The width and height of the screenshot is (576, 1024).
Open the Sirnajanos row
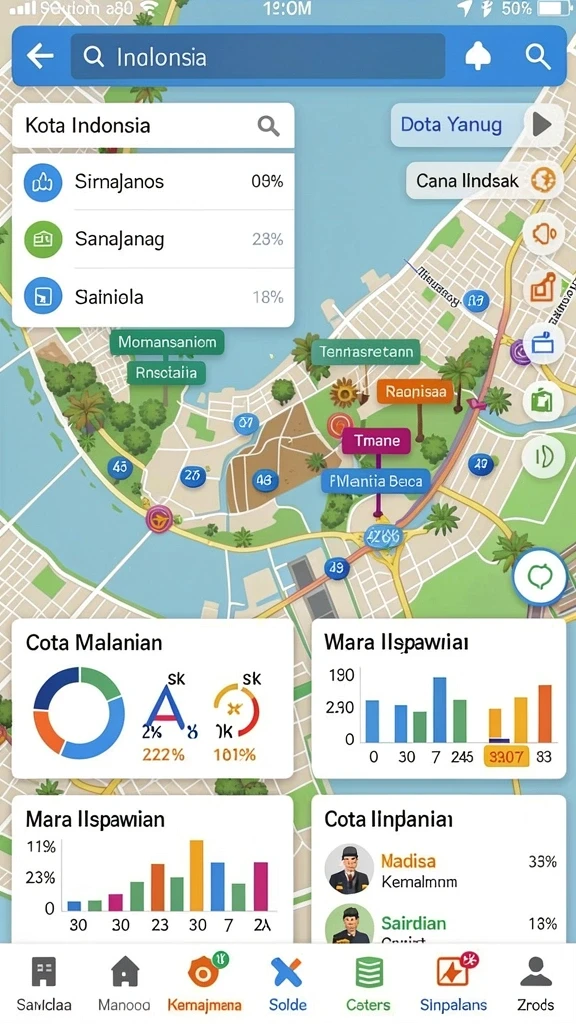click(x=153, y=182)
